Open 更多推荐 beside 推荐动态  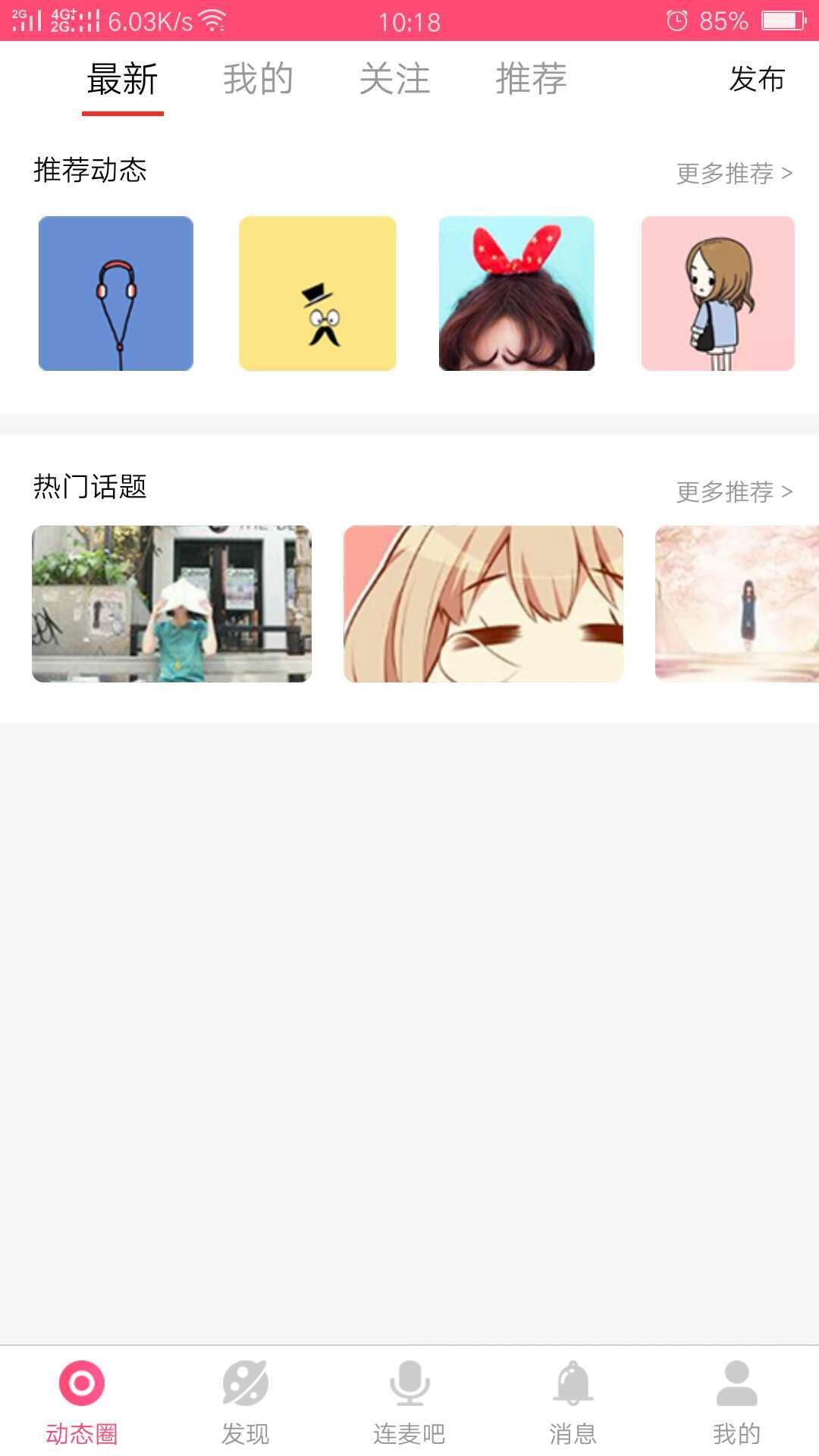tap(732, 174)
